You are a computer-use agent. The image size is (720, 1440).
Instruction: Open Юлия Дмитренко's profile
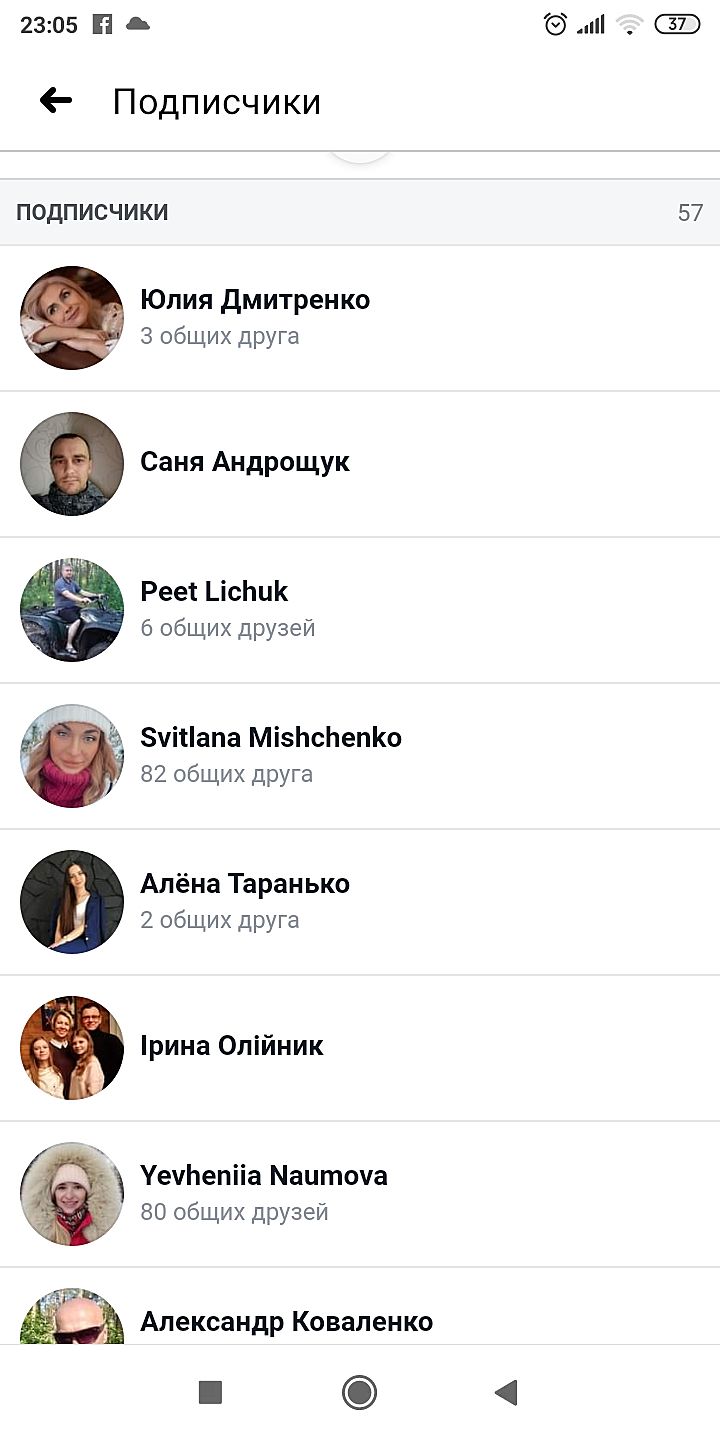click(x=255, y=300)
